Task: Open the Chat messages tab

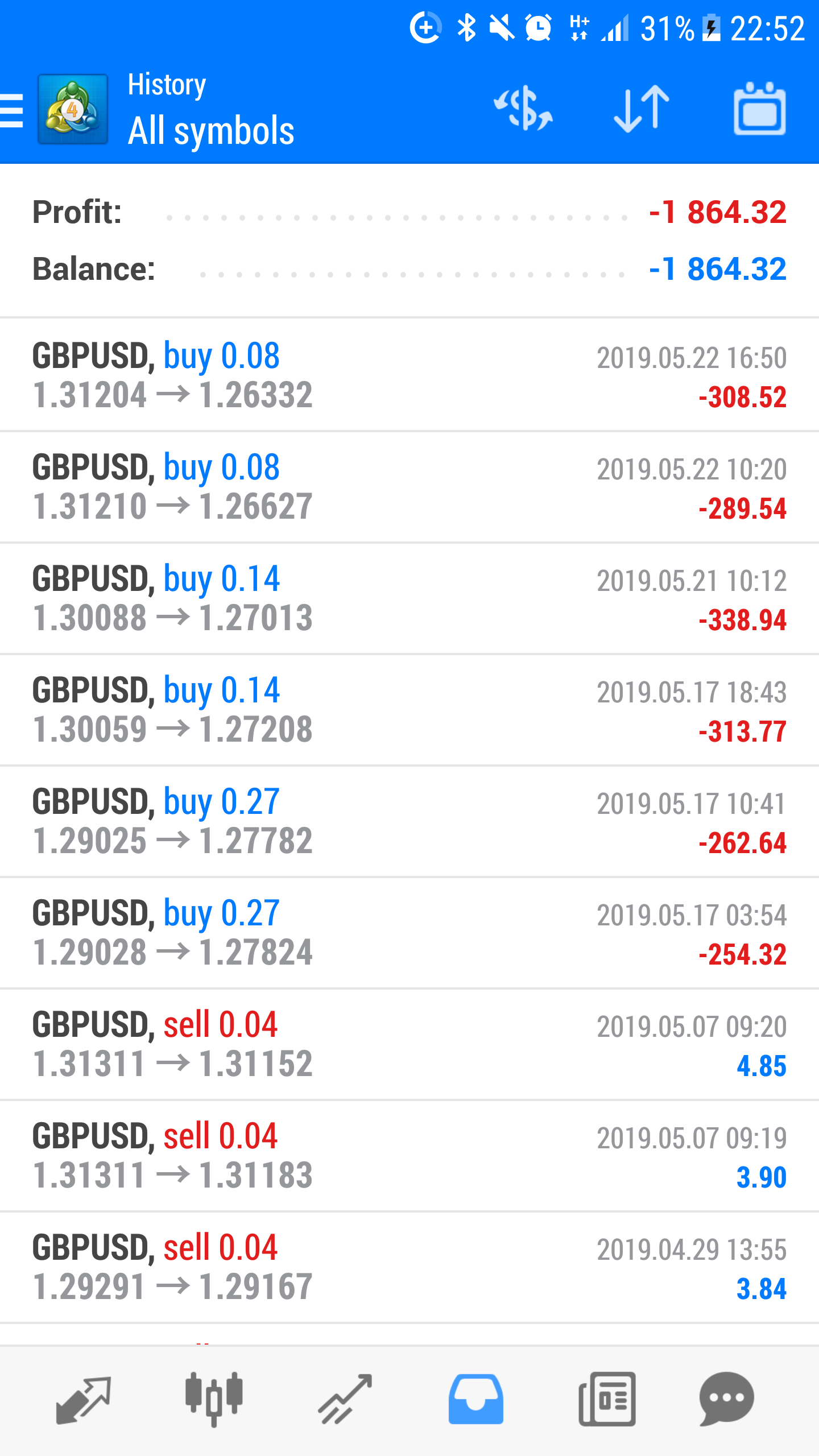Action: 726,1399
